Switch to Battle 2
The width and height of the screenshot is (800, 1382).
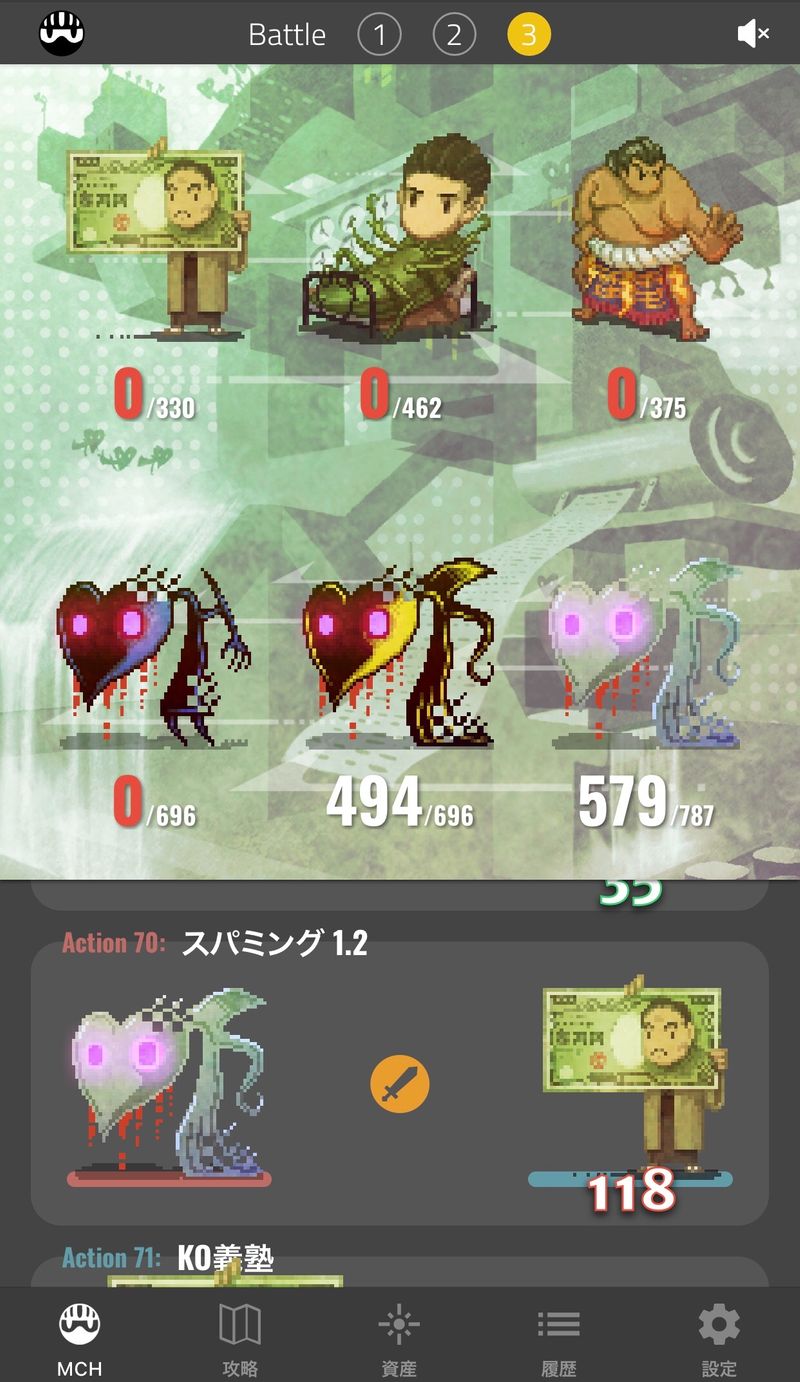pos(454,36)
